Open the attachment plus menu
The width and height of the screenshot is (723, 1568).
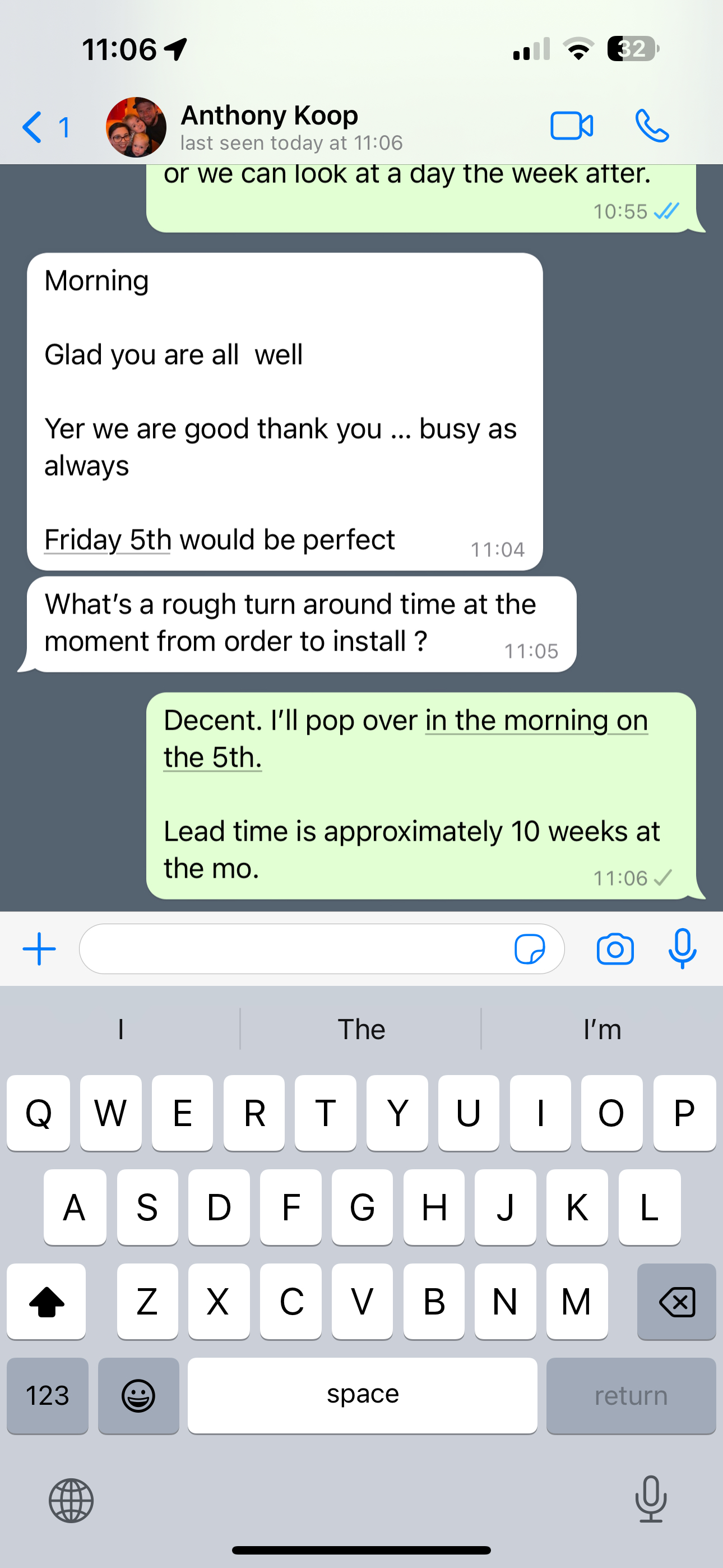39,949
